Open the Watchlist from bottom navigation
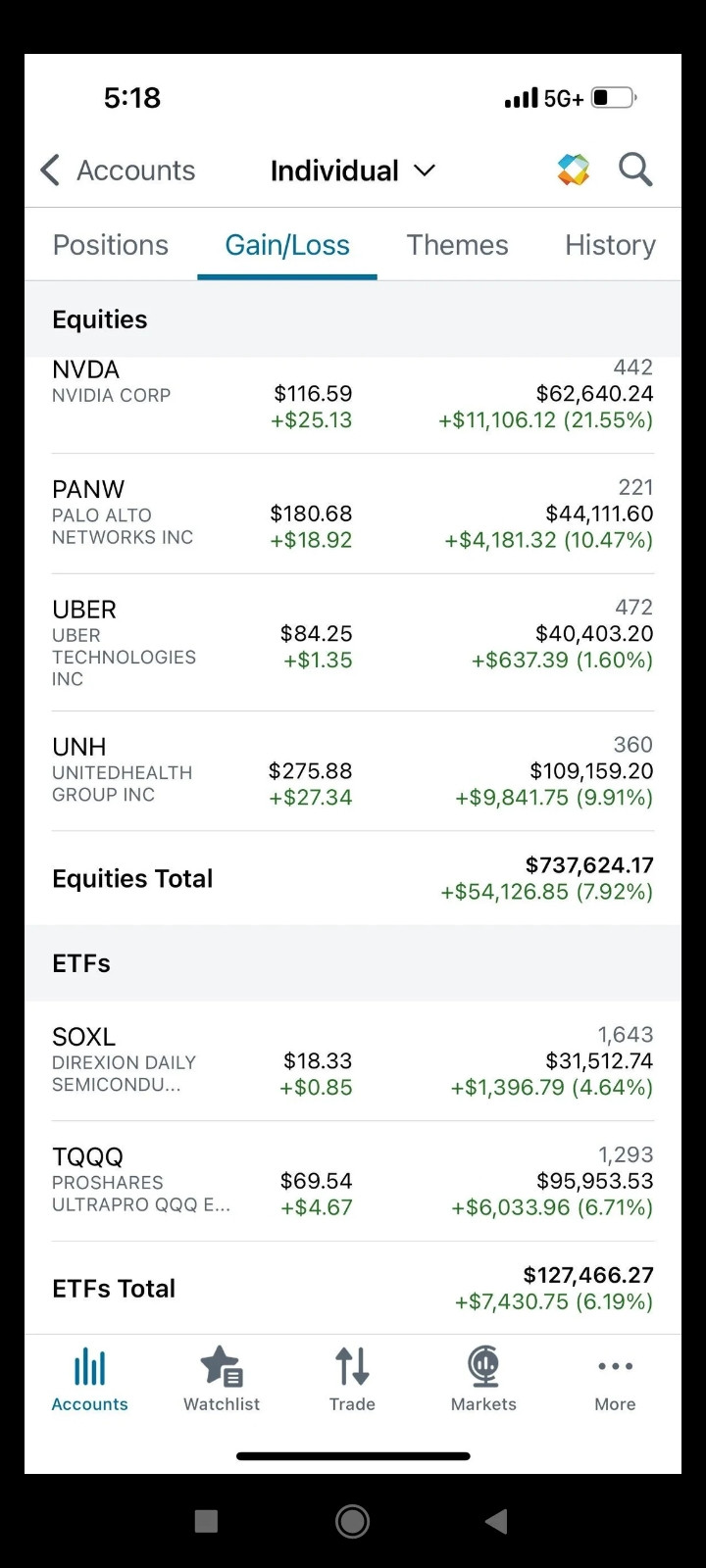 pyautogui.click(x=221, y=1379)
